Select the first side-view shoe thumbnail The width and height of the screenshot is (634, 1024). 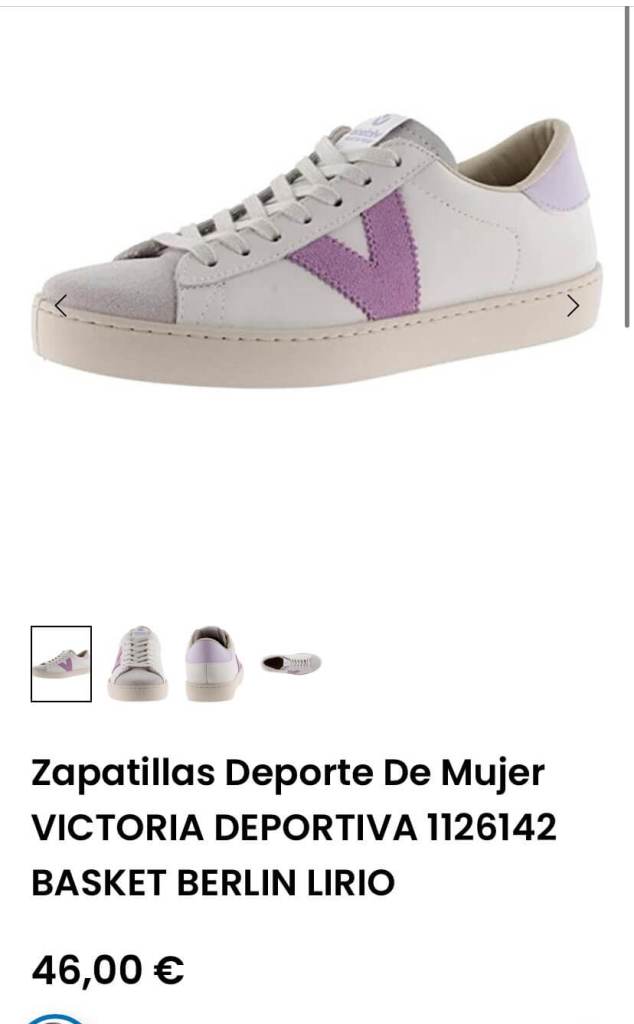coord(61,664)
